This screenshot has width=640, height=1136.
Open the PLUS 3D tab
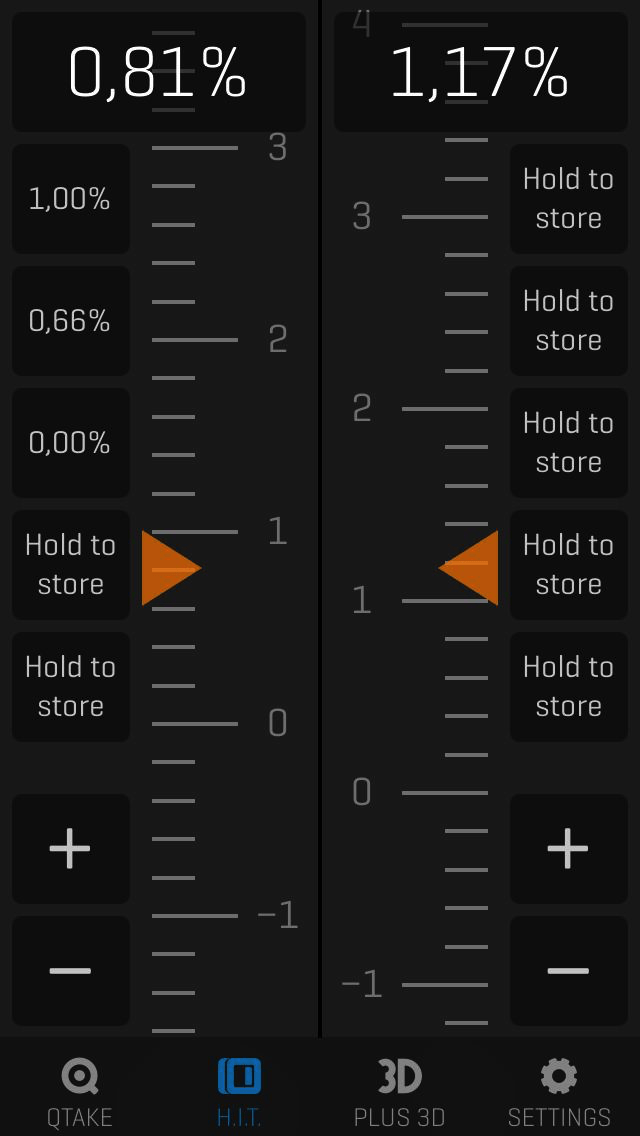click(399, 1091)
